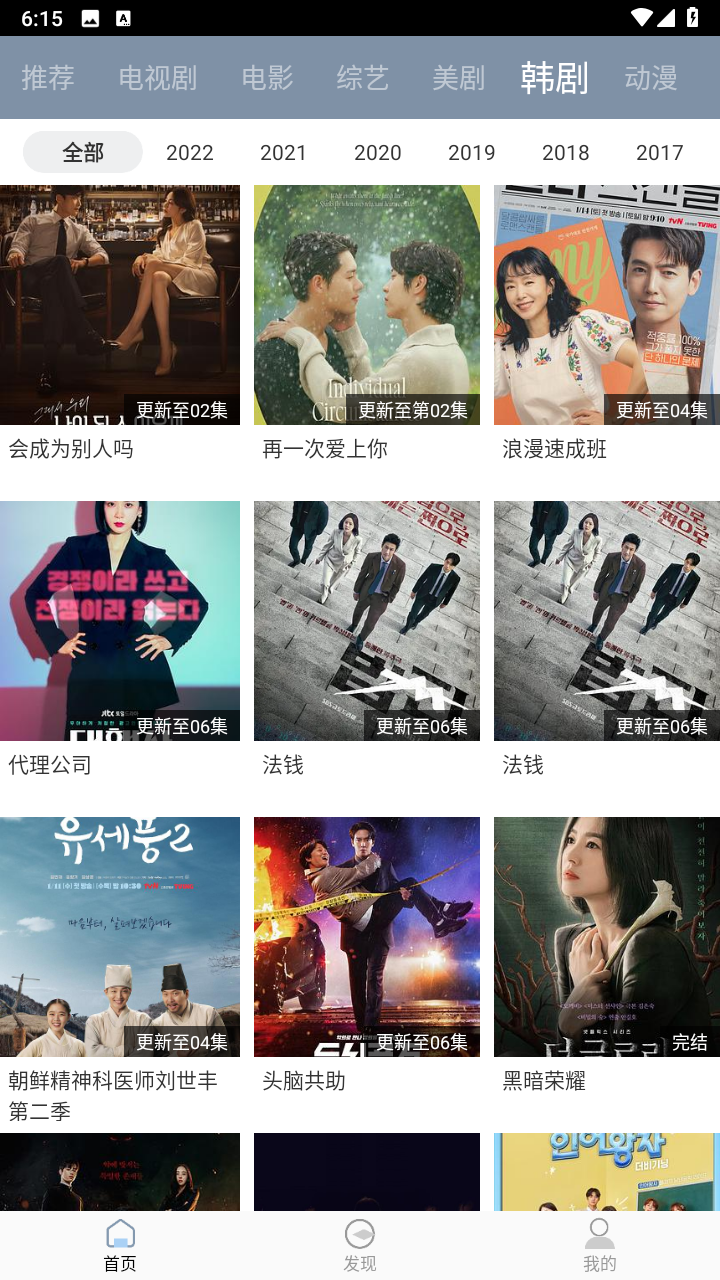
Task: Choose the 2020 year chip
Action: coord(378,152)
